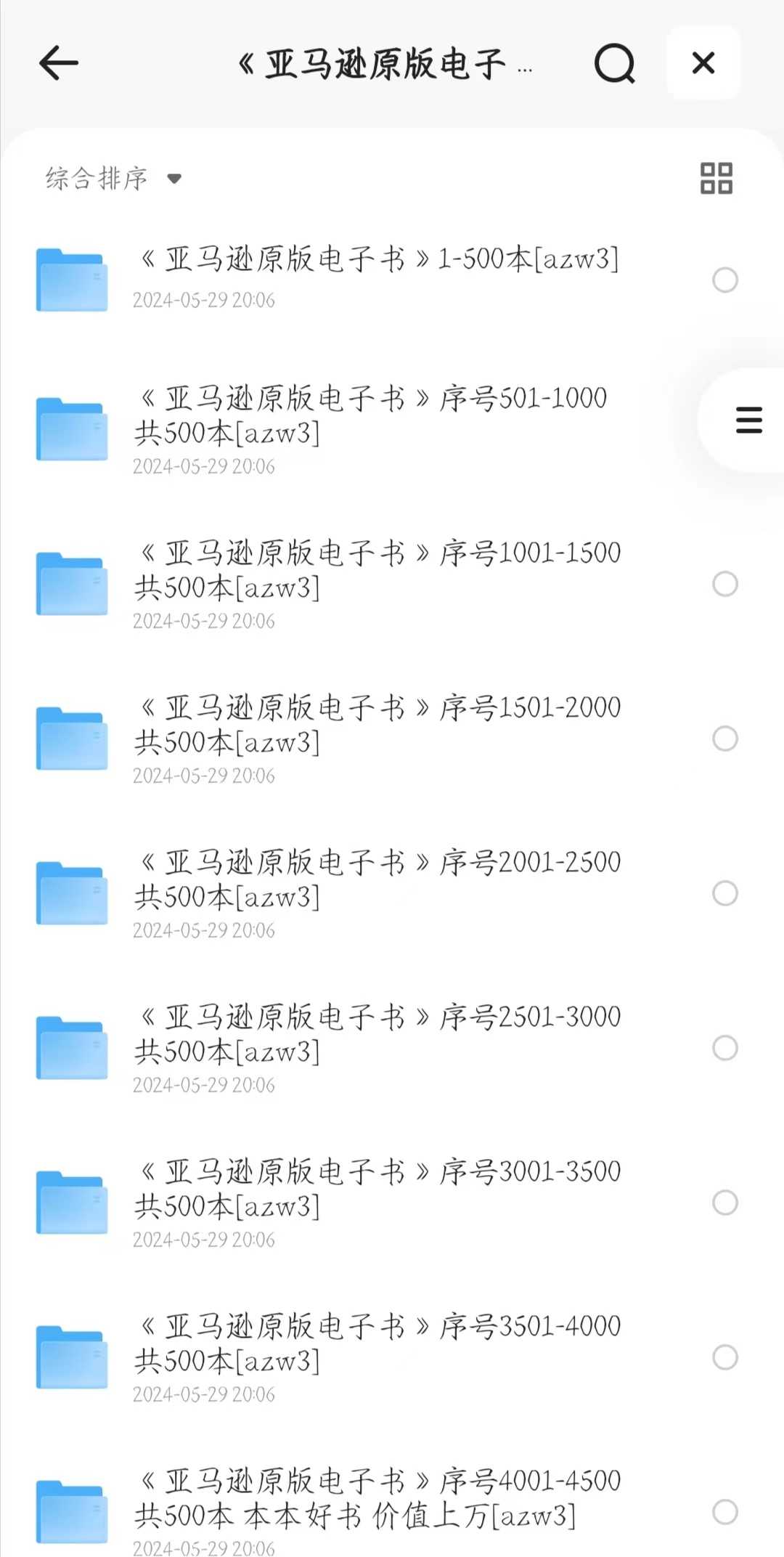Open the search icon in the header
This screenshot has height=1557, width=784.
coord(615,64)
